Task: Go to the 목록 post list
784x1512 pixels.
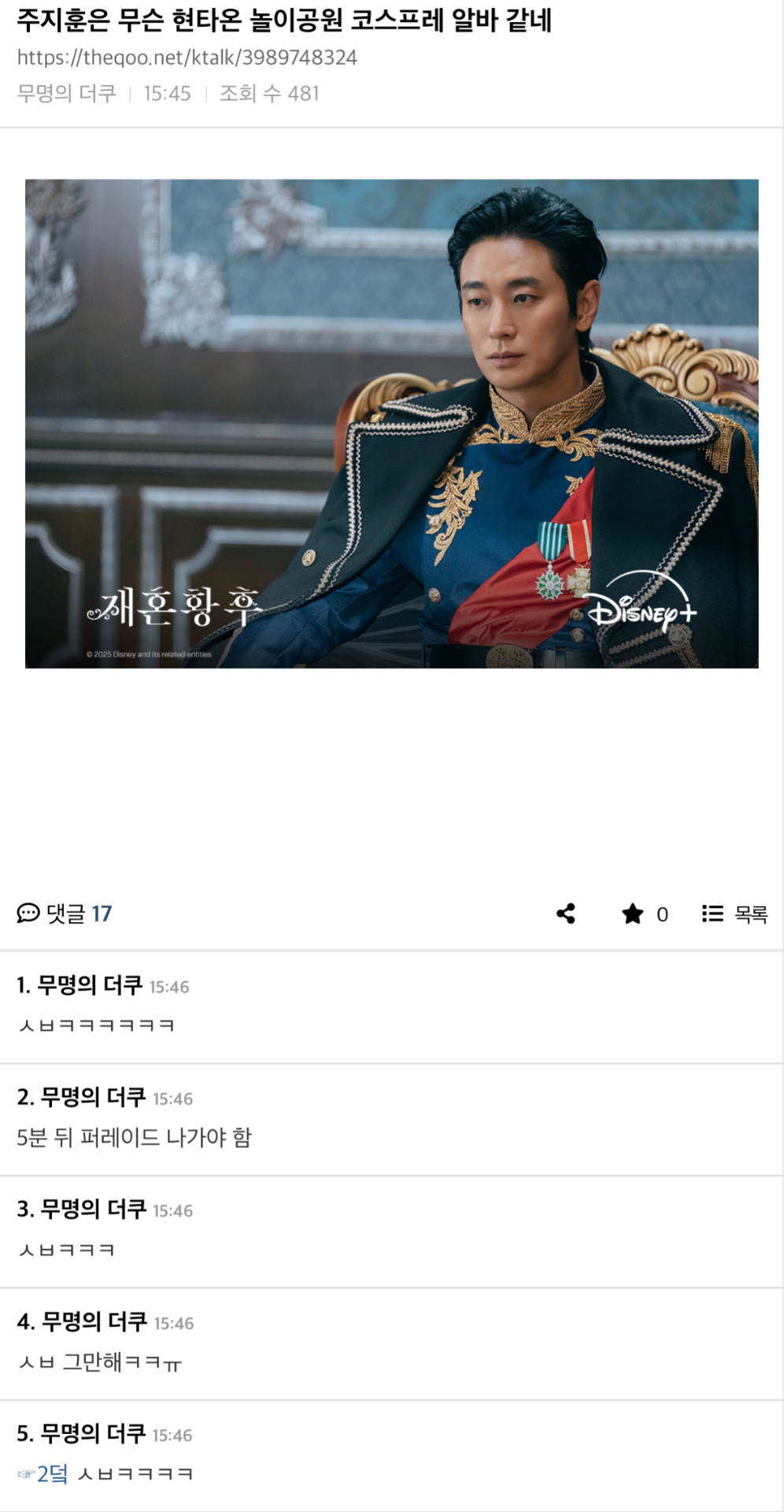Action: click(734, 913)
